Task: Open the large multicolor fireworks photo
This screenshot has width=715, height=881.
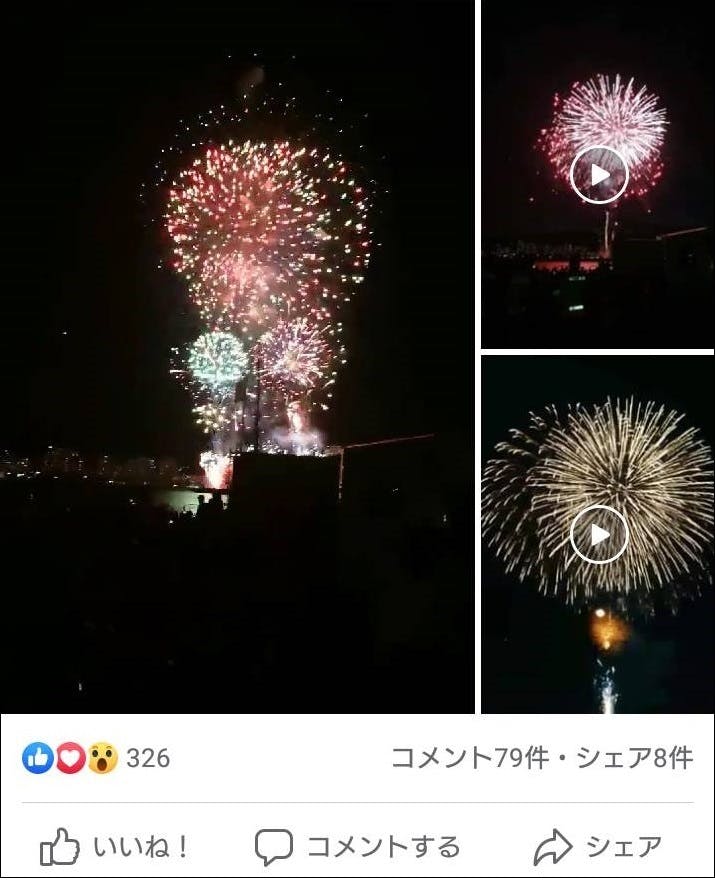Action: click(x=237, y=355)
